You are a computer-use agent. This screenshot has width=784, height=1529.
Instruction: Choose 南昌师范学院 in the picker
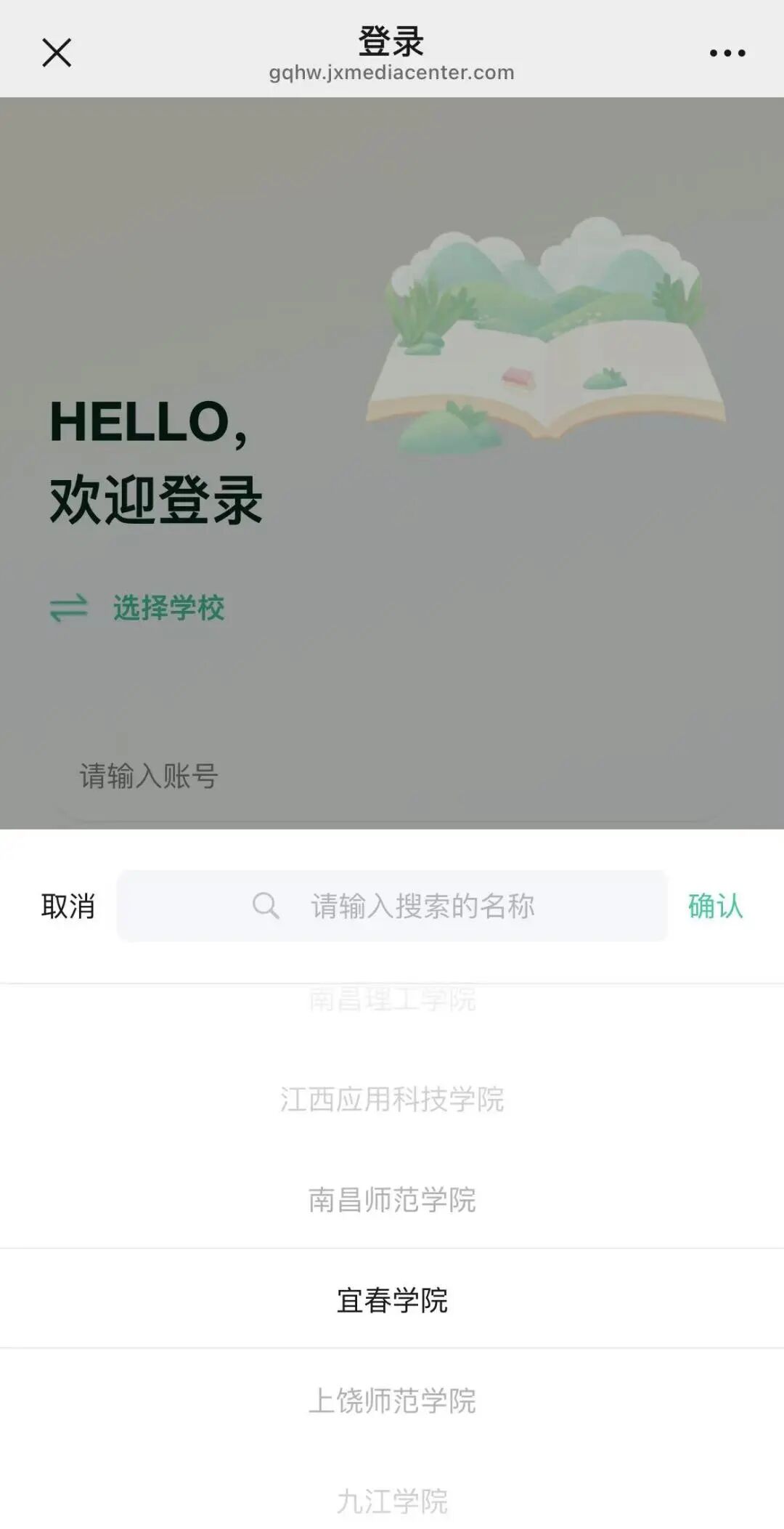click(392, 1199)
